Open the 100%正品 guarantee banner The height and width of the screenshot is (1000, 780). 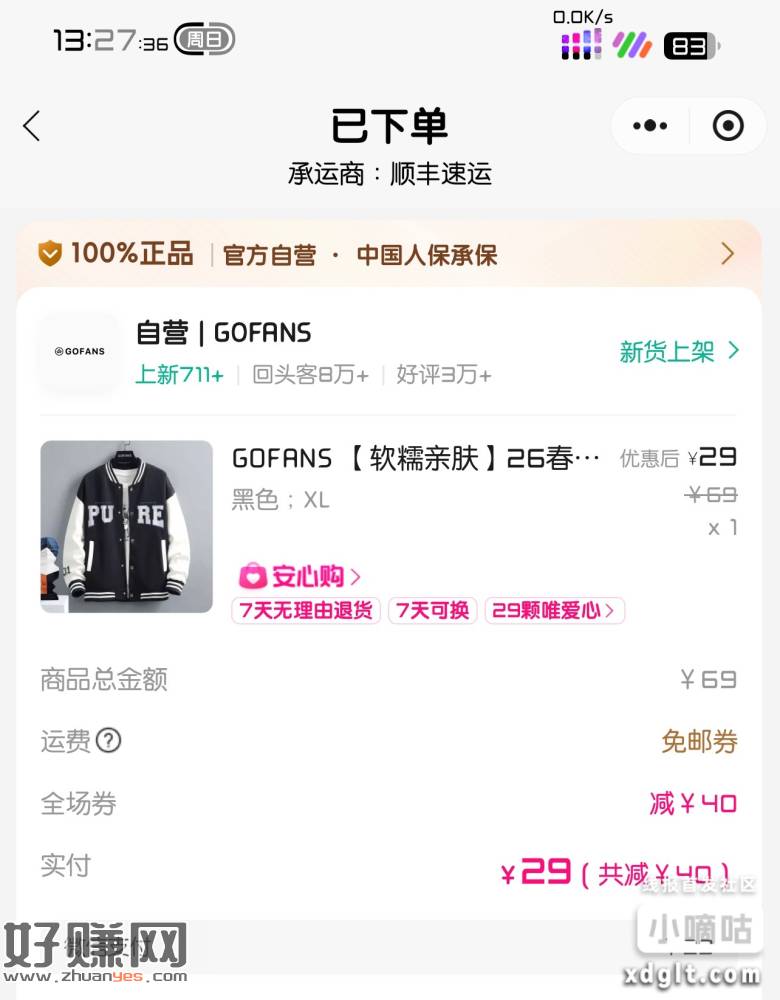(x=388, y=254)
